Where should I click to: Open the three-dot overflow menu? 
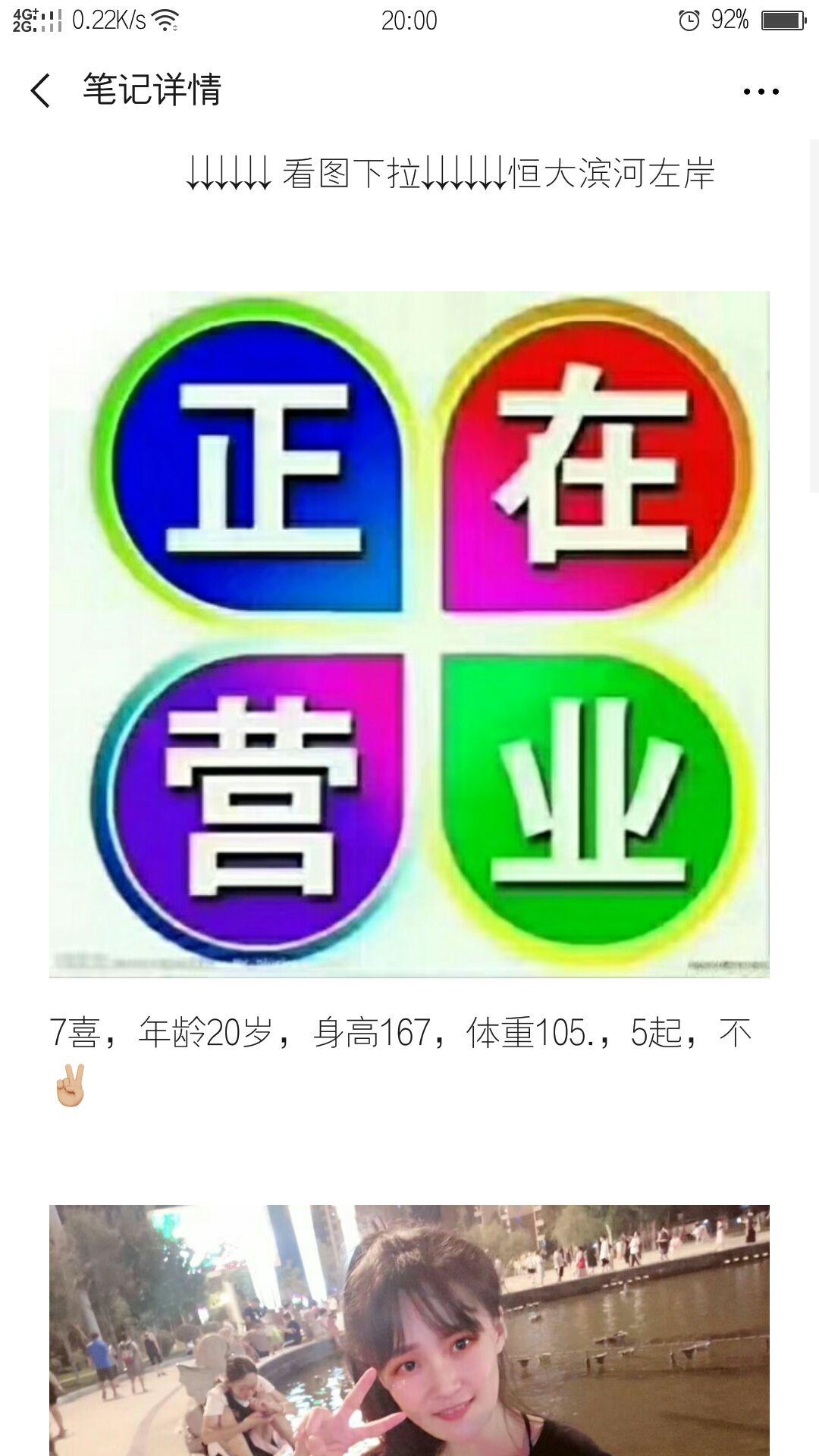pos(761,92)
